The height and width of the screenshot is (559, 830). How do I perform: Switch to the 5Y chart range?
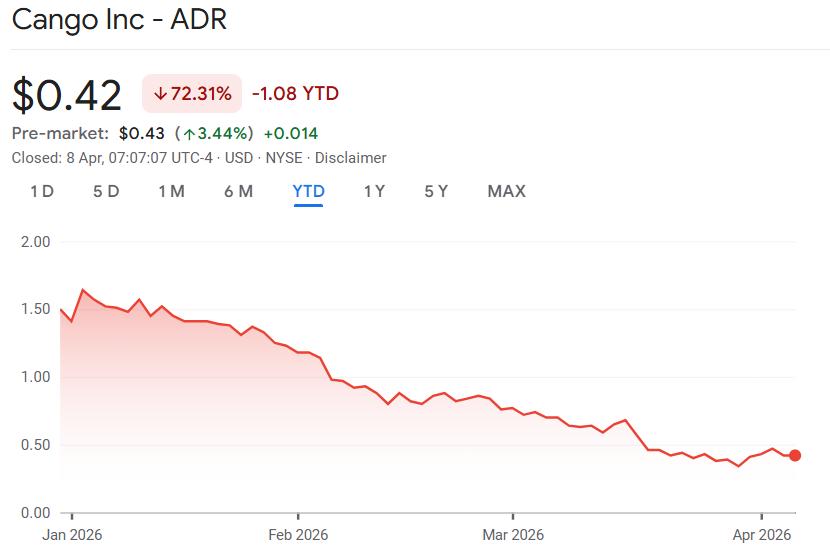point(436,191)
